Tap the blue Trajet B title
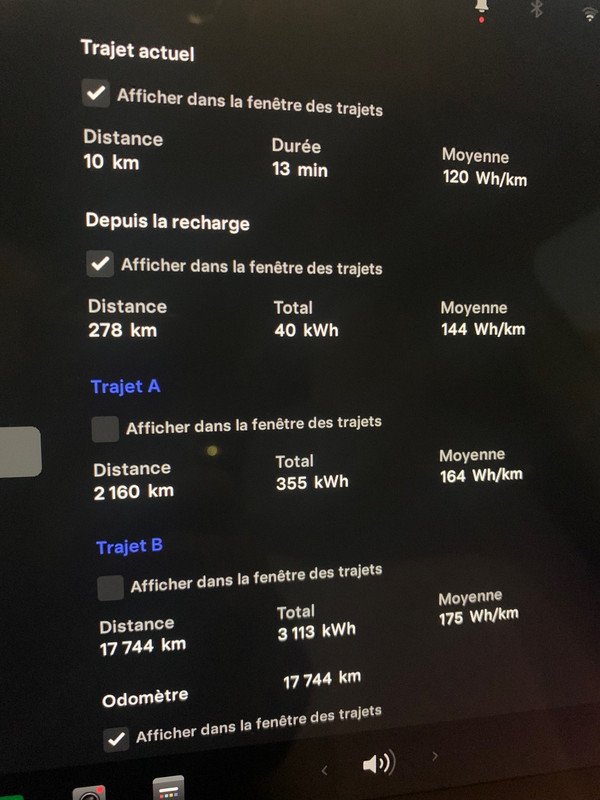600x800 pixels. click(x=129, y=546)
